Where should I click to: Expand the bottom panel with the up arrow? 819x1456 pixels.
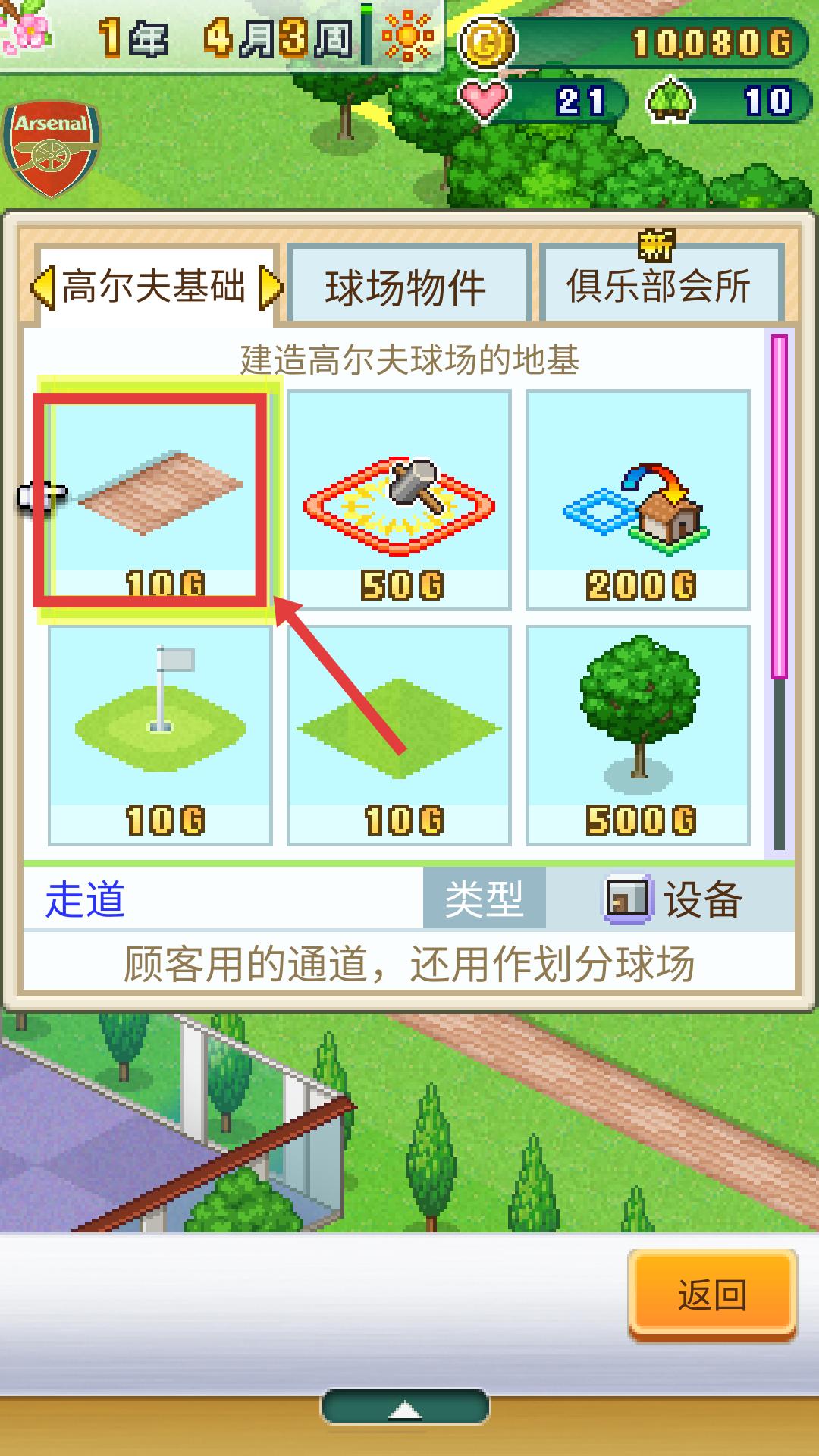(x=406, y=1410)
